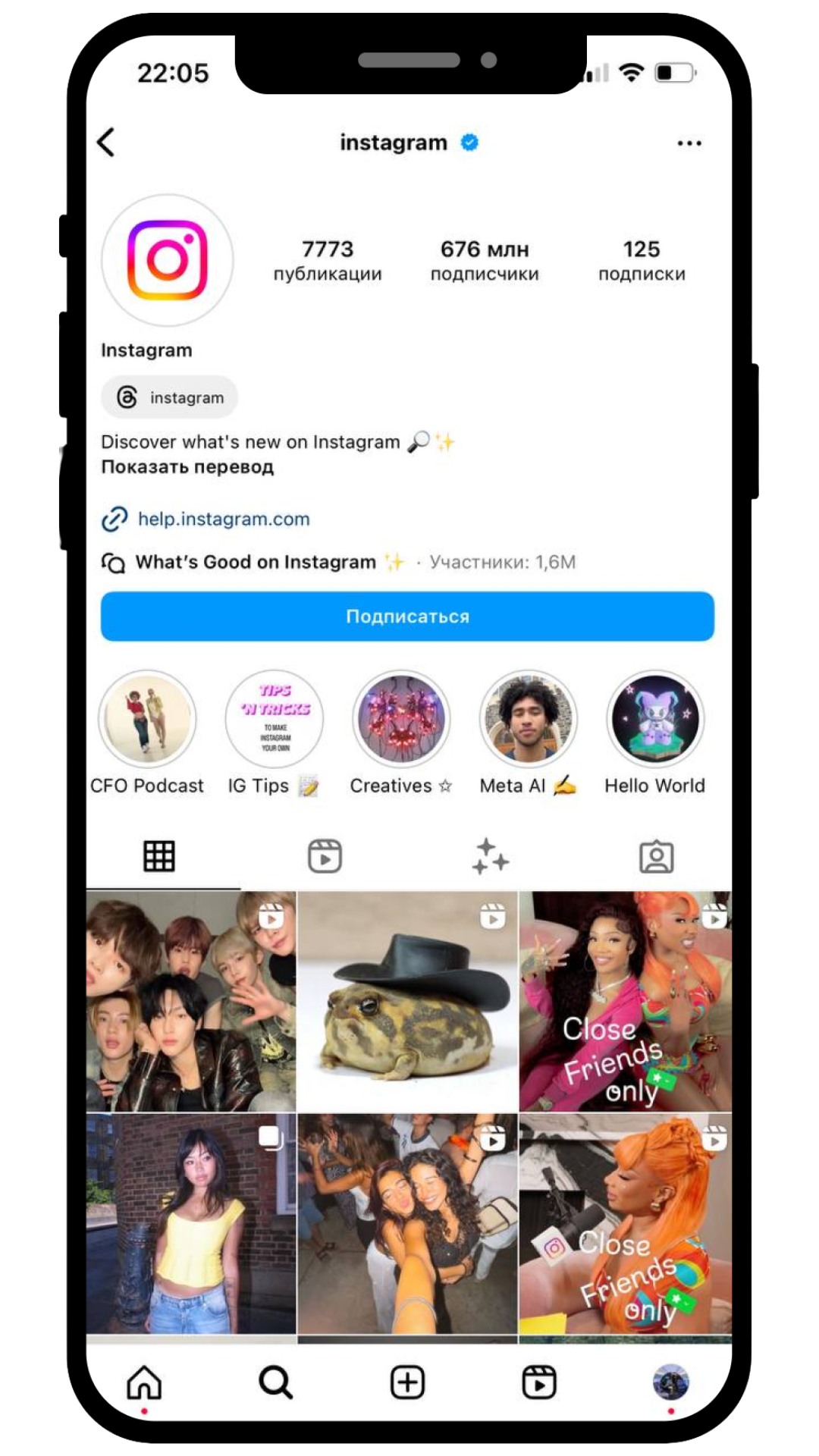This screenshot has height=1456, width=819.
Task: Open the frog with cowboy hat reel
Action: tap(407, 1001)
